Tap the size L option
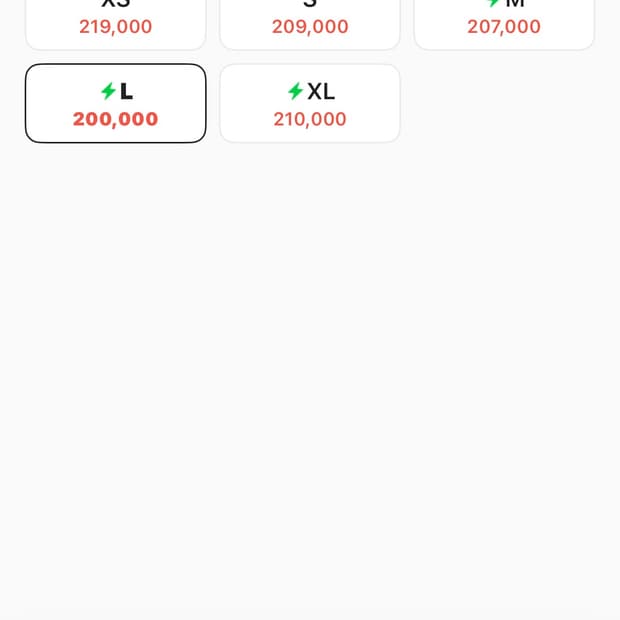 point(116,104)
